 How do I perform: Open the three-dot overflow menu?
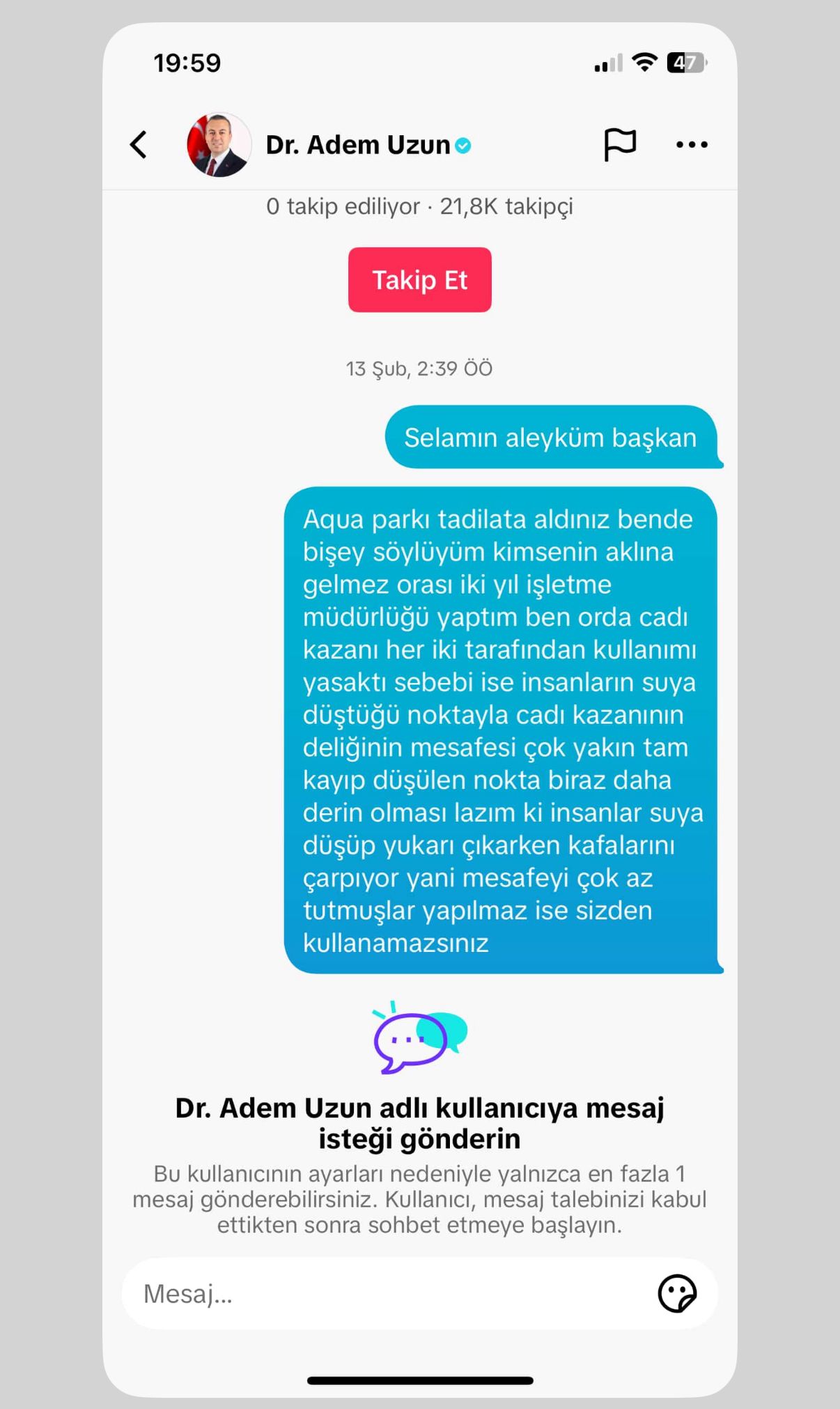(x=692, y=145)
